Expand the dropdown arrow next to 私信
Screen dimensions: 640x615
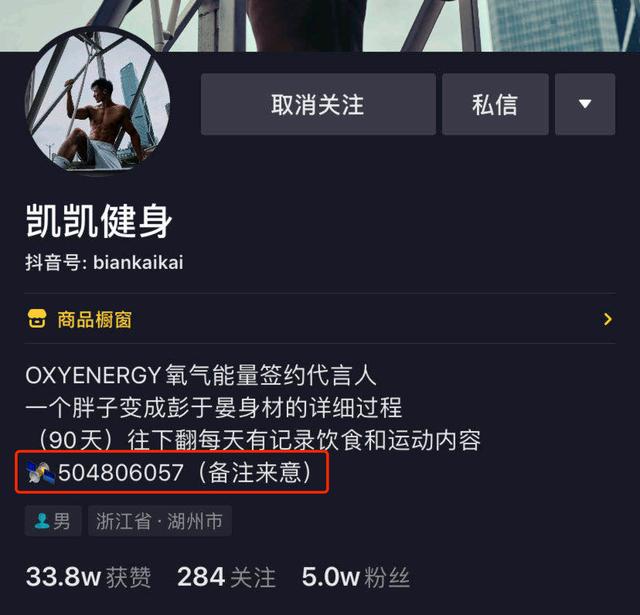pos(585,105)
